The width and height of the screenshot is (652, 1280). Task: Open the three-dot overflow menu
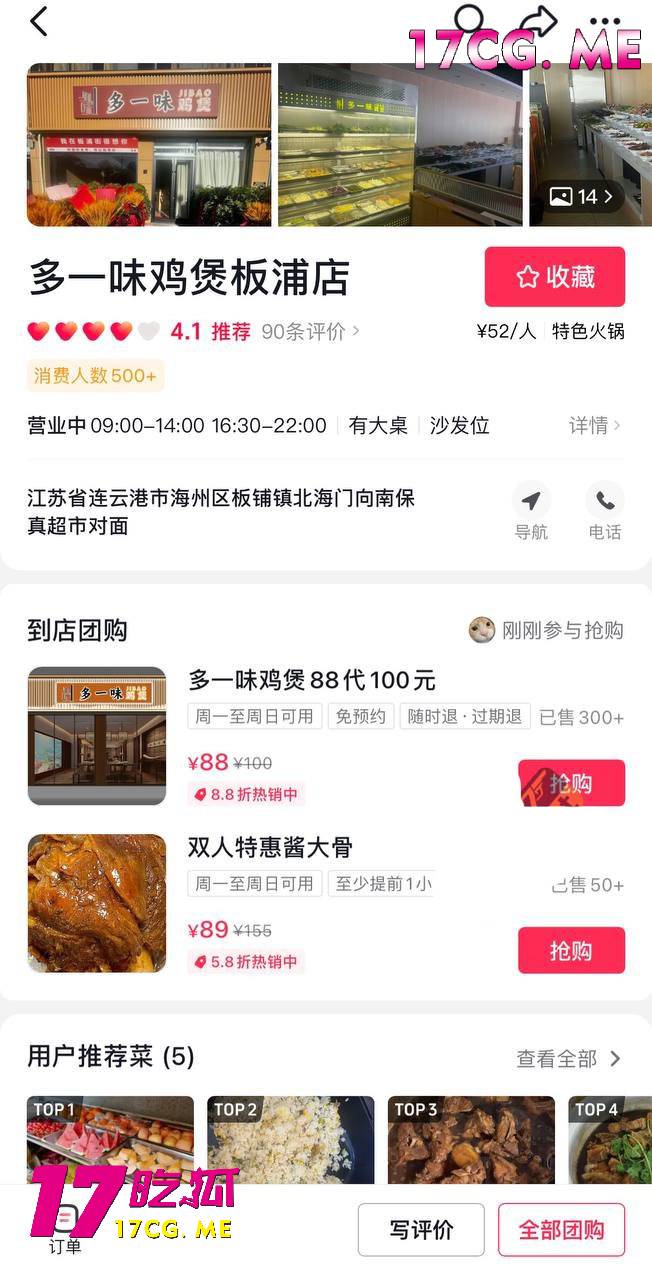[605, 21]
